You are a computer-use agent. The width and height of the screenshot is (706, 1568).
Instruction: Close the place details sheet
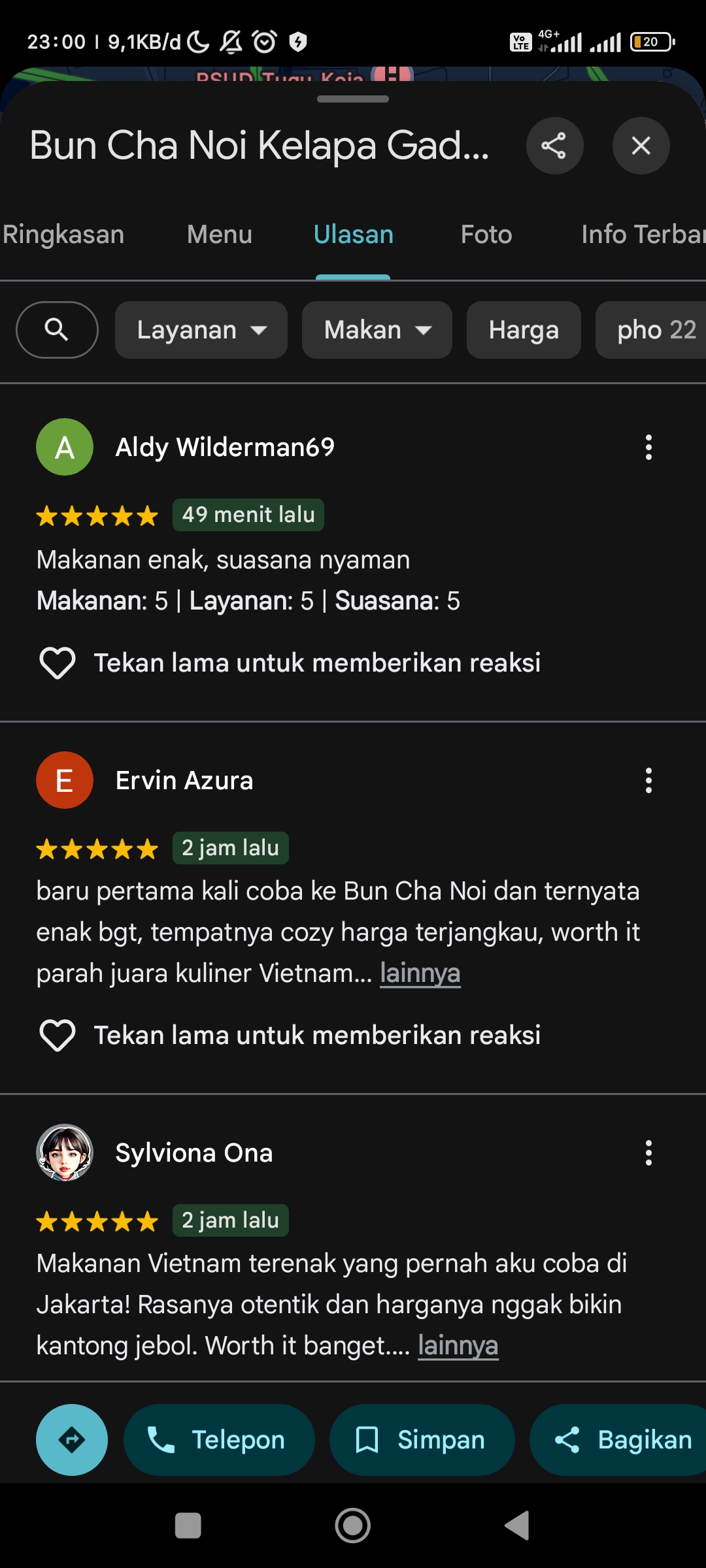tap(641, 146)
